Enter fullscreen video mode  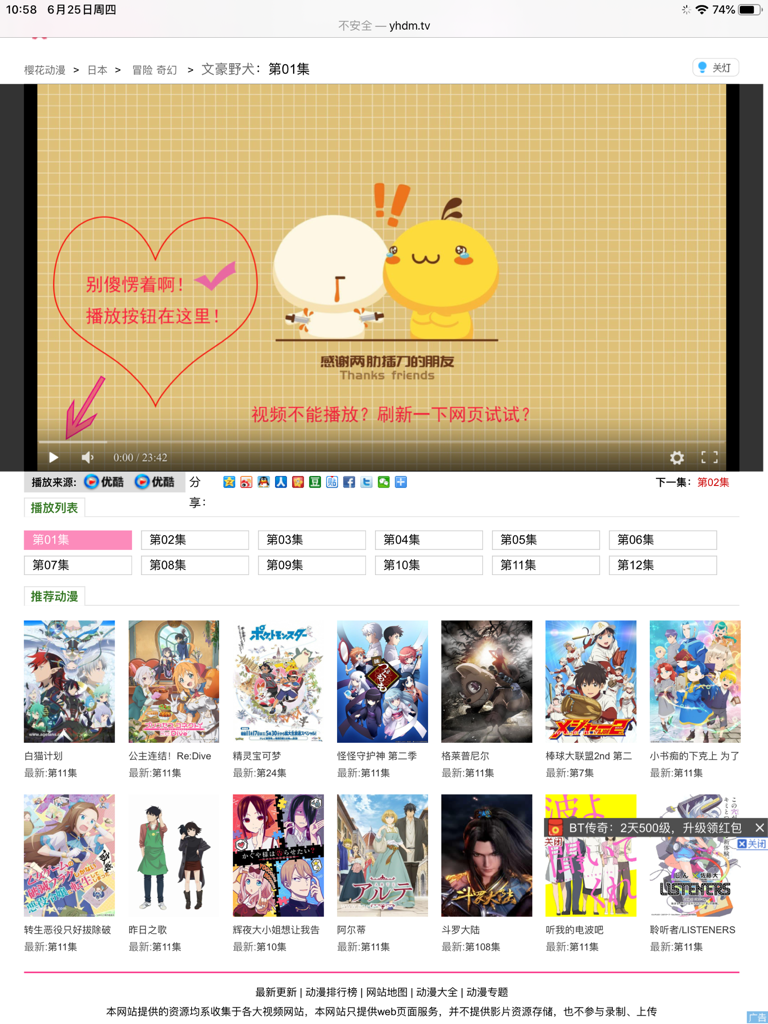click(x=709, y=457)
